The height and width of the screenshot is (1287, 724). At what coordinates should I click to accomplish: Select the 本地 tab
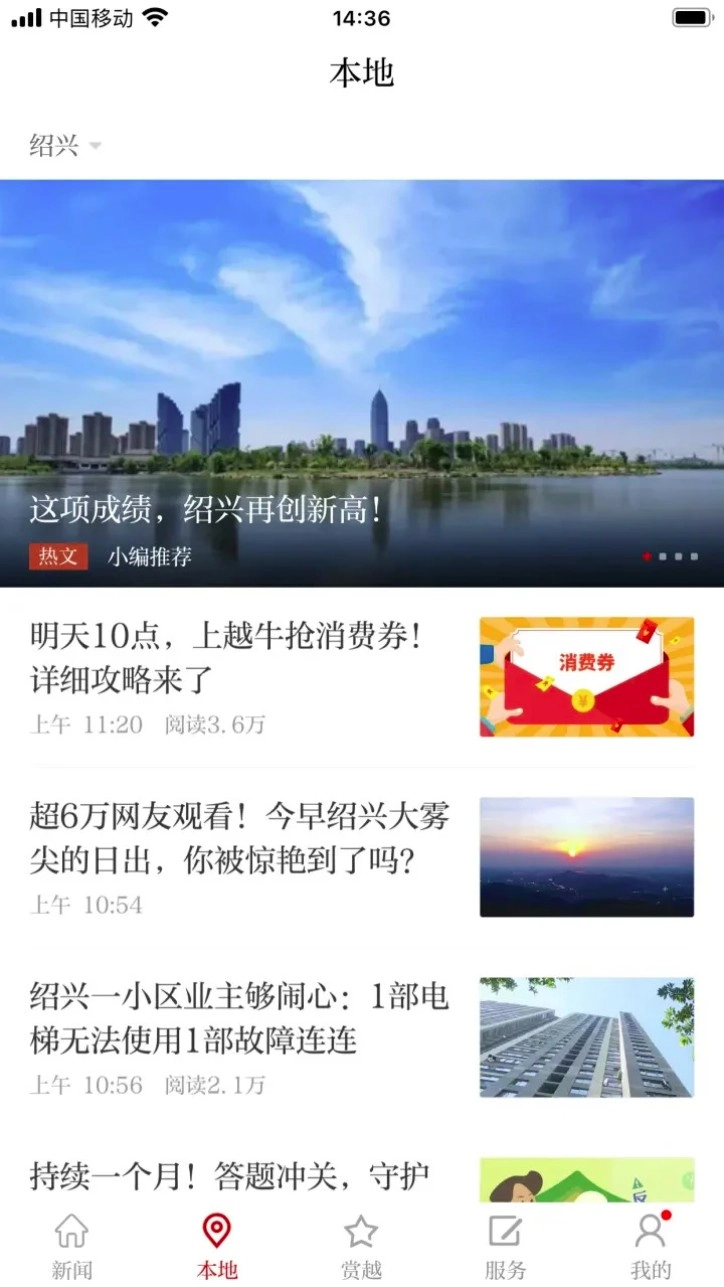pyautogui.click(x=217, y=1247)
